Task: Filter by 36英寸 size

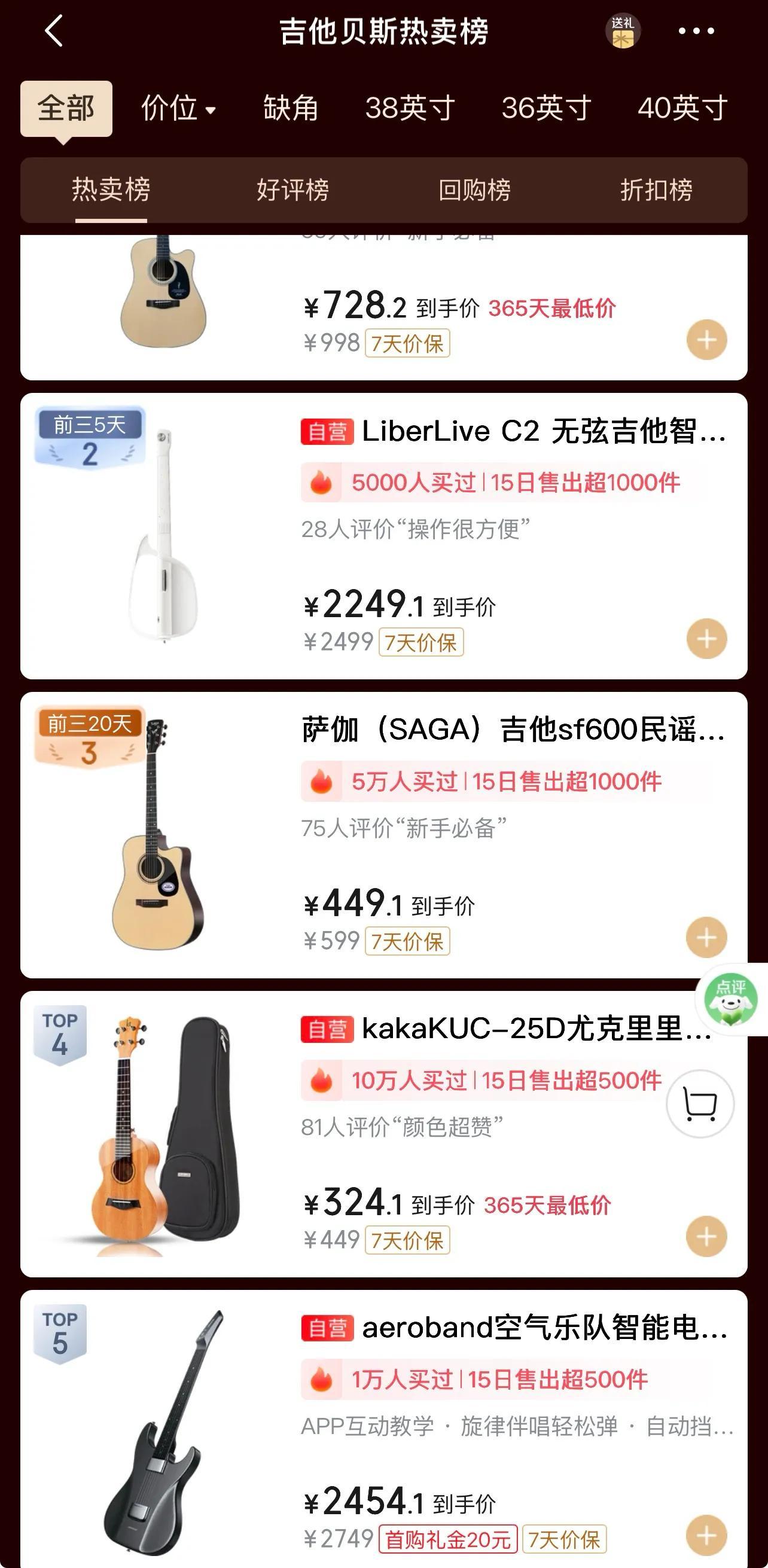Action: pos(546,108)
